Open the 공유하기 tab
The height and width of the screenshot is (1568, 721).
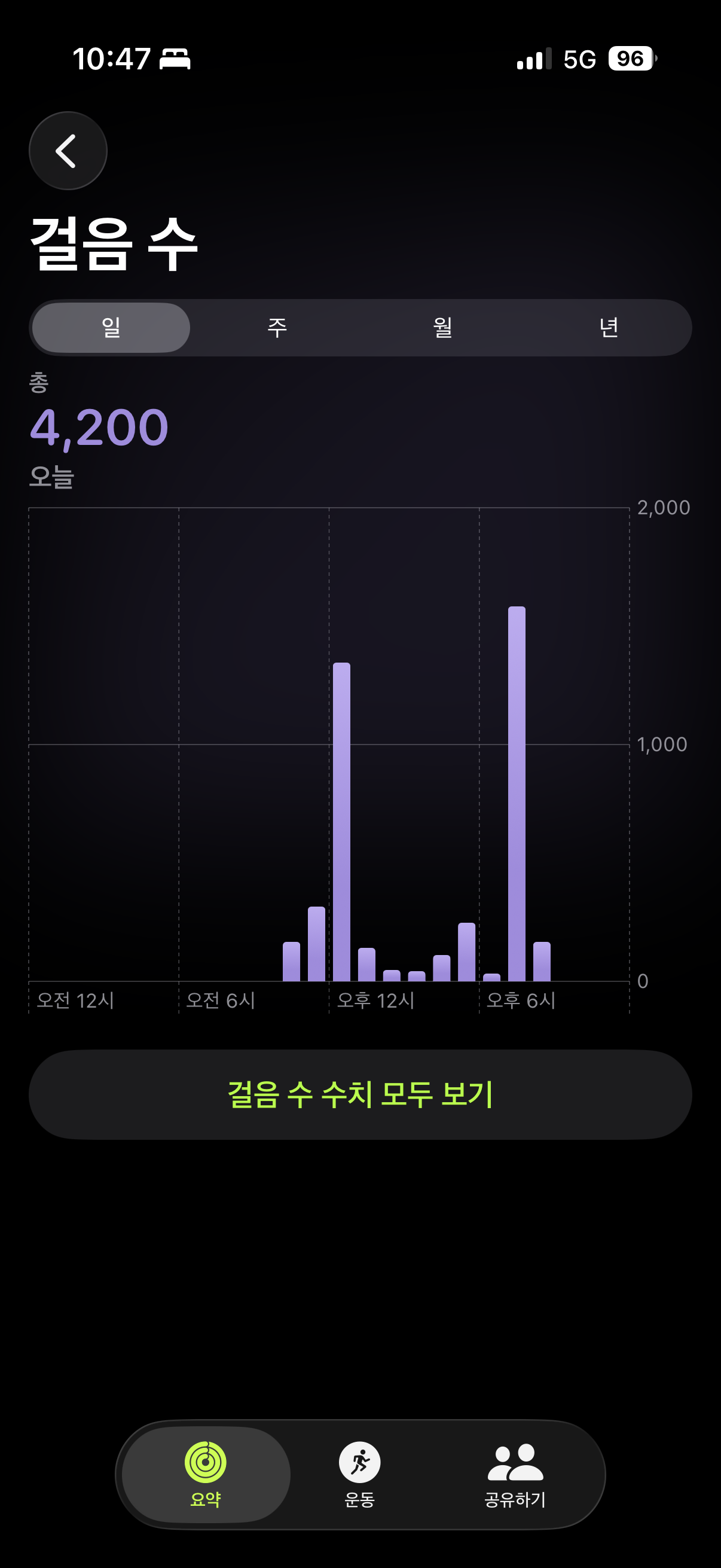[x=515, y=1473]
